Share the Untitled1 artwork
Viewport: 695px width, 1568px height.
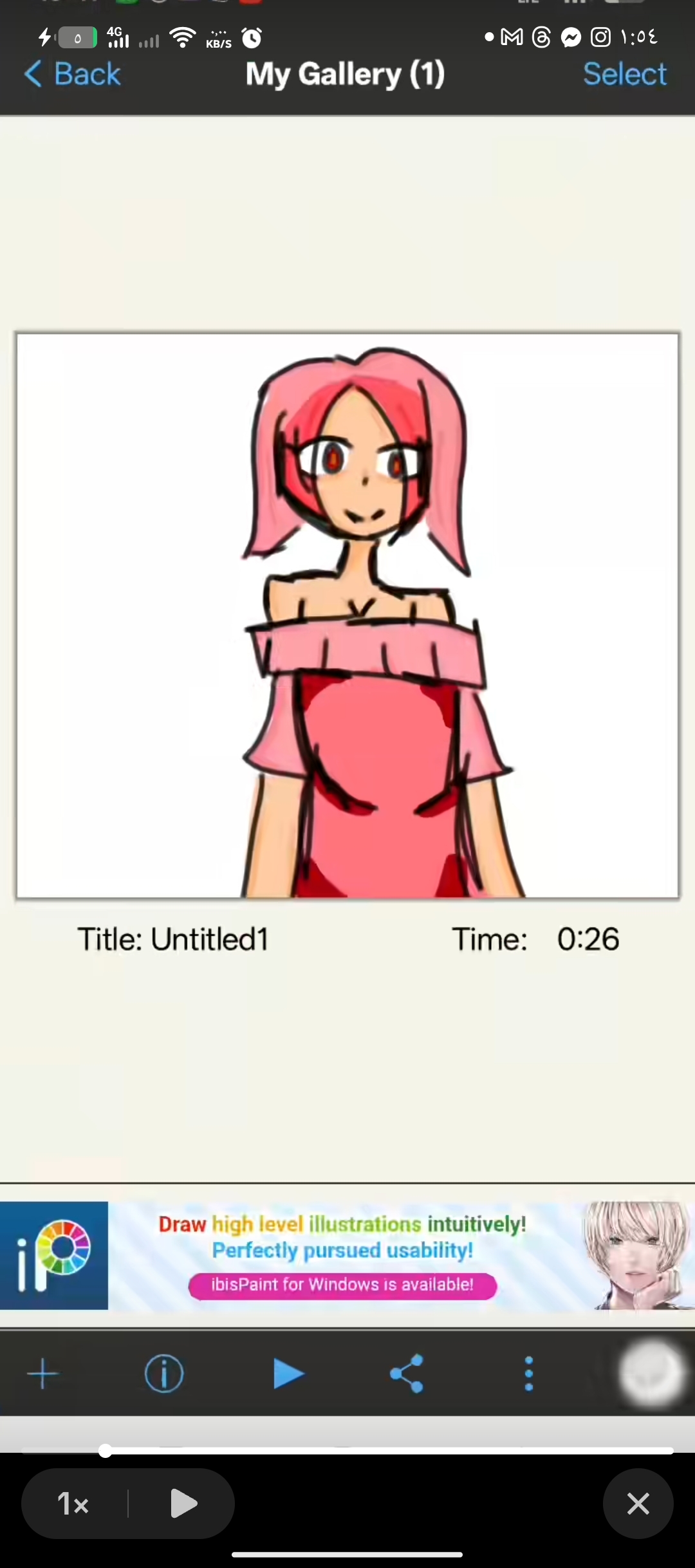407,1374
